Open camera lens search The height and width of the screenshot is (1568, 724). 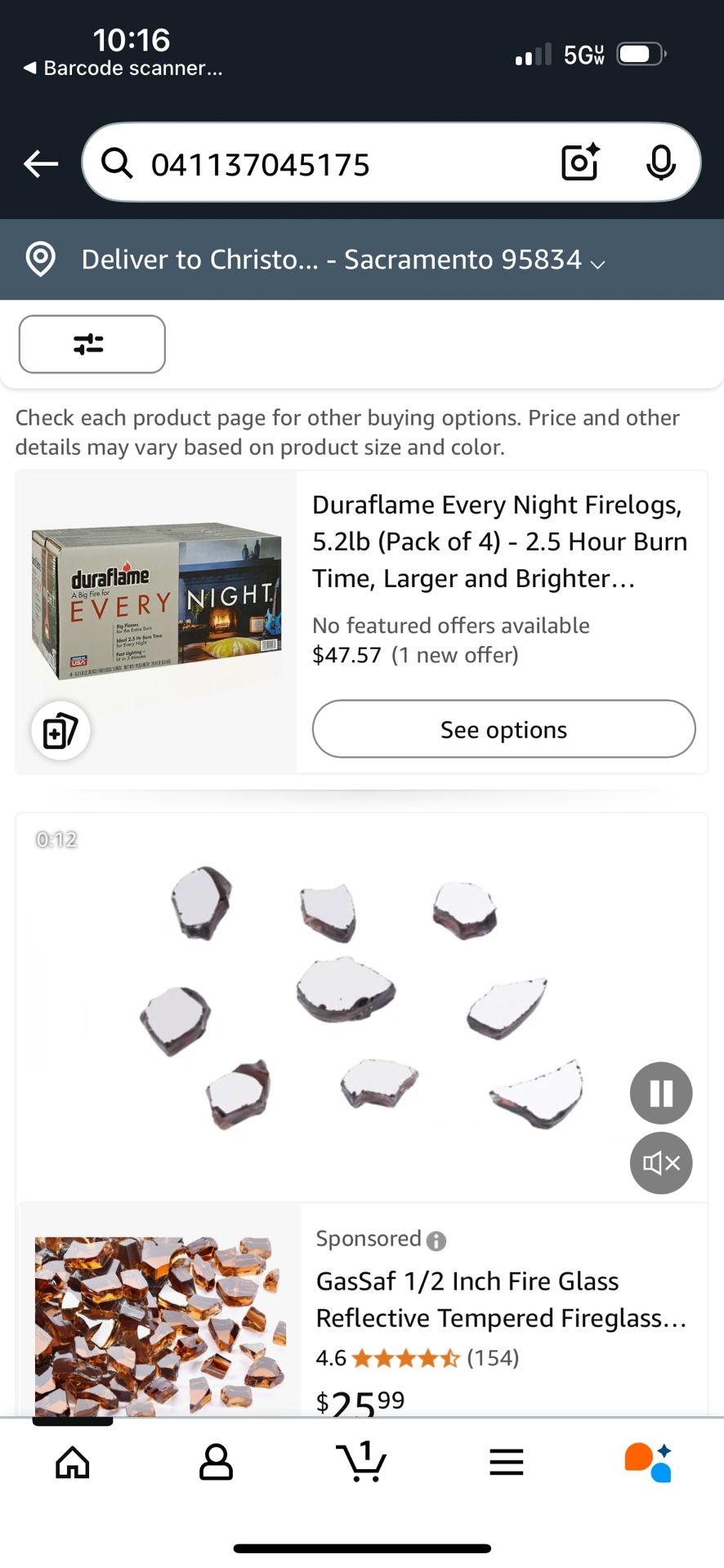click(580, 163)
